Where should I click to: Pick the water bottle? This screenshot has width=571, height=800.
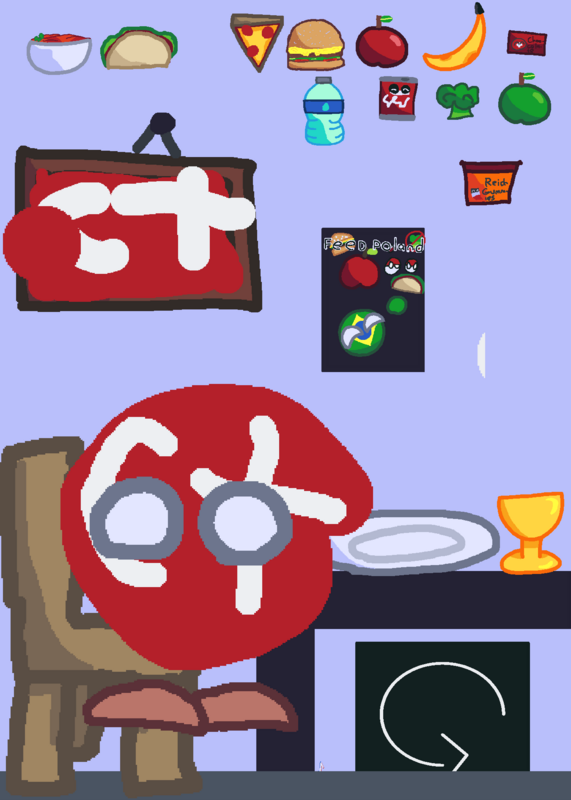click(x=324, y=111)
